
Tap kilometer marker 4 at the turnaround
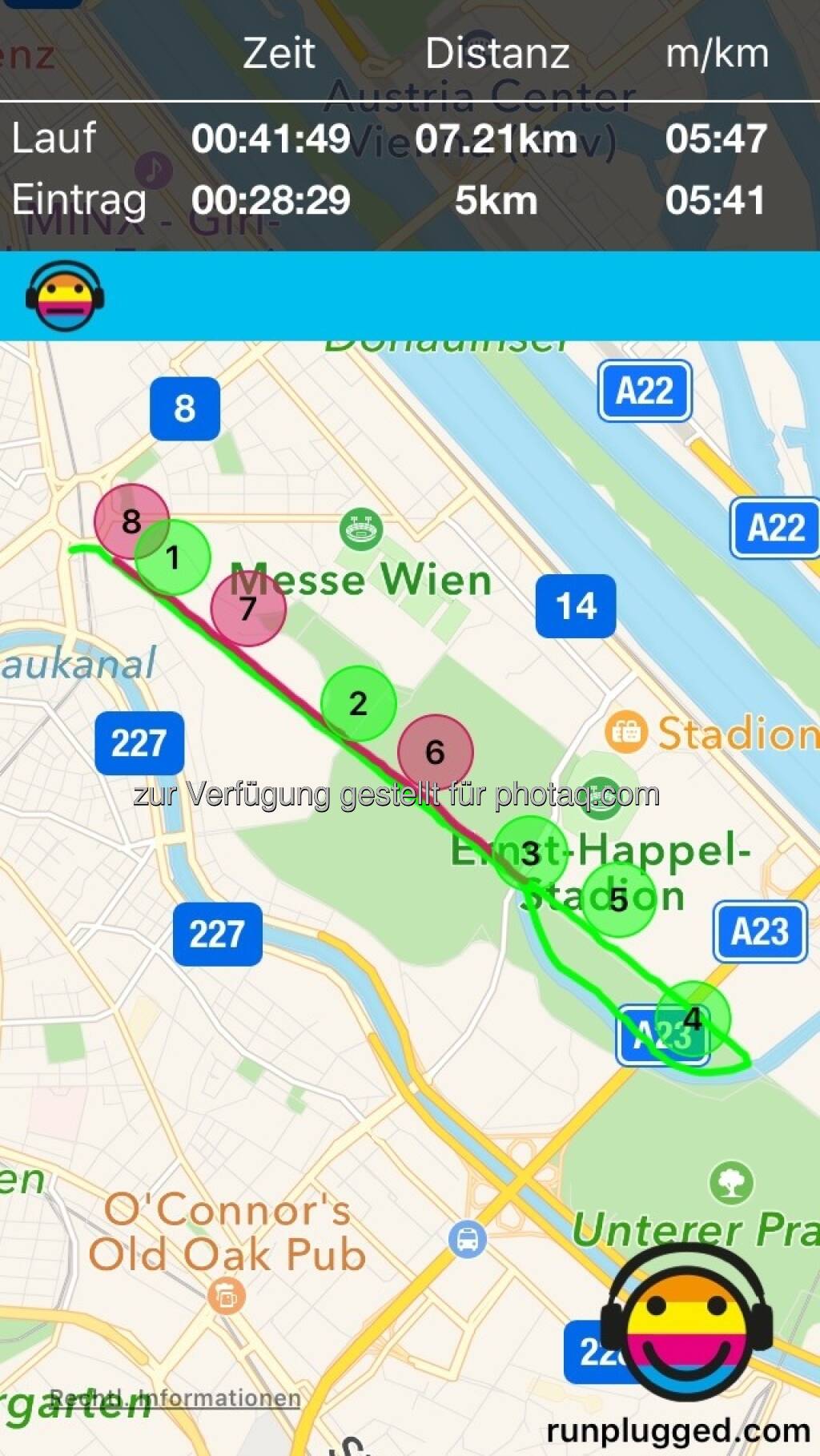pos(693,1018)
